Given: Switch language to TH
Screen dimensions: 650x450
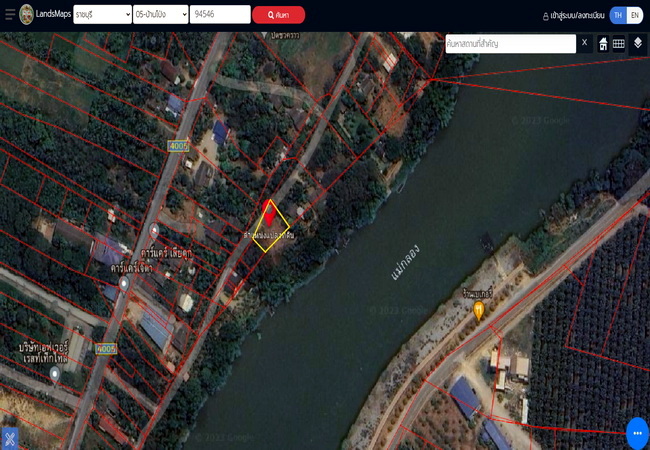Looking at the screenshot, I should click(x=618, y=15).
